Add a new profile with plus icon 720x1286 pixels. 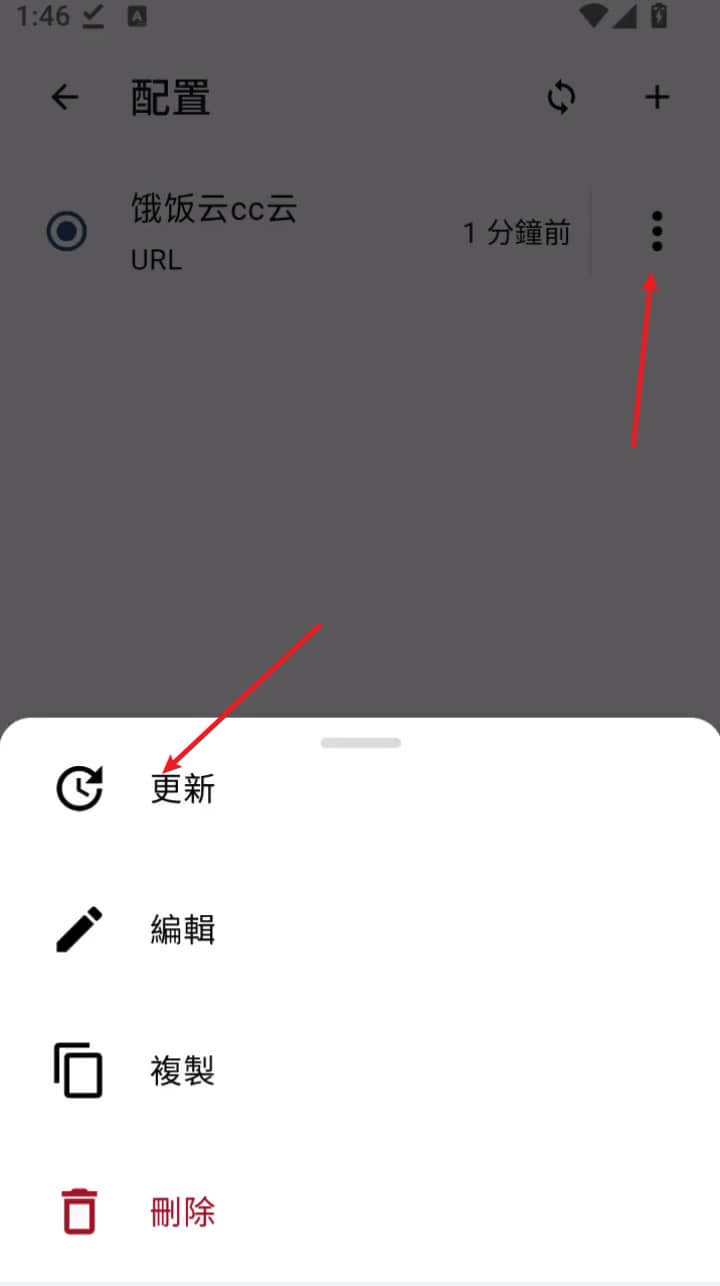coord(656,97)
